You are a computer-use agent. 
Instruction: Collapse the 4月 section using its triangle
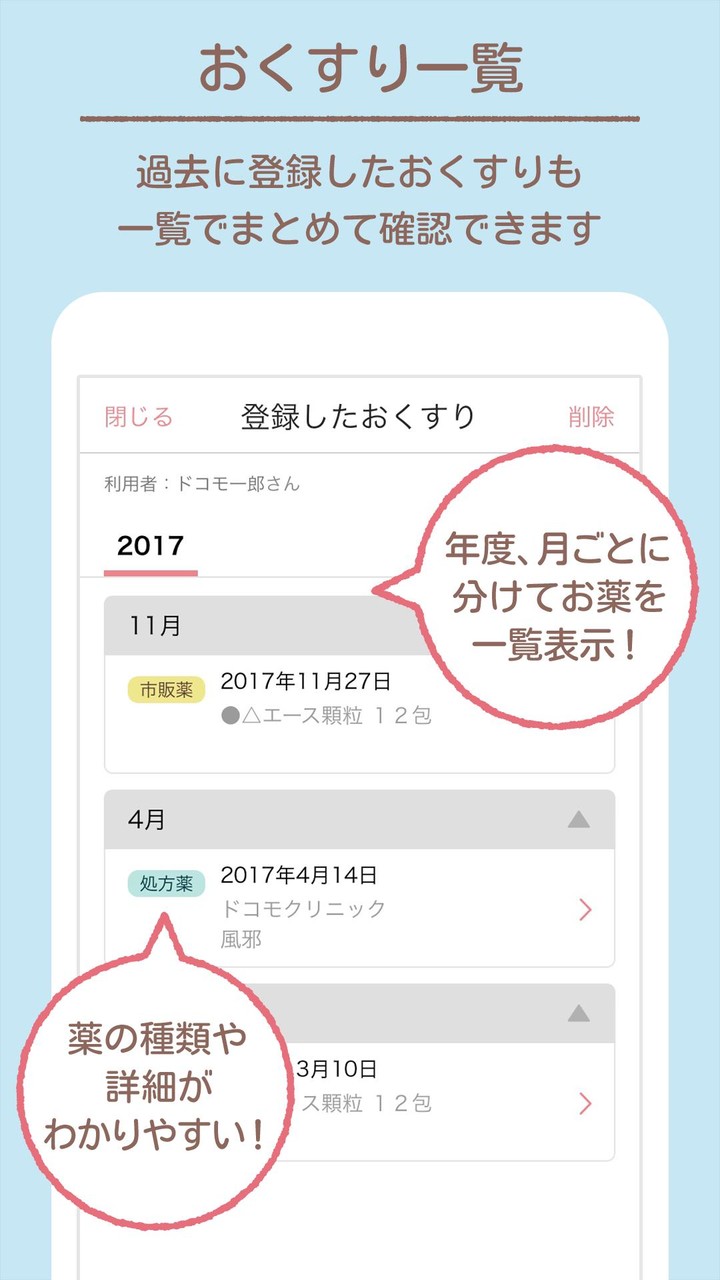pos(578,820)
